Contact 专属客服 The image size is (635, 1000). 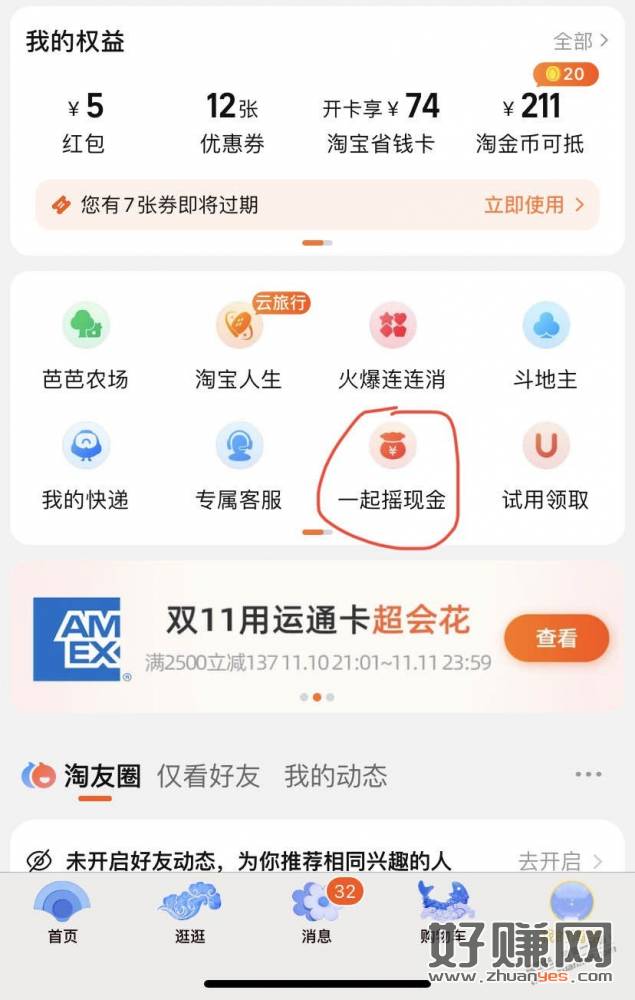tap(238, 465)
